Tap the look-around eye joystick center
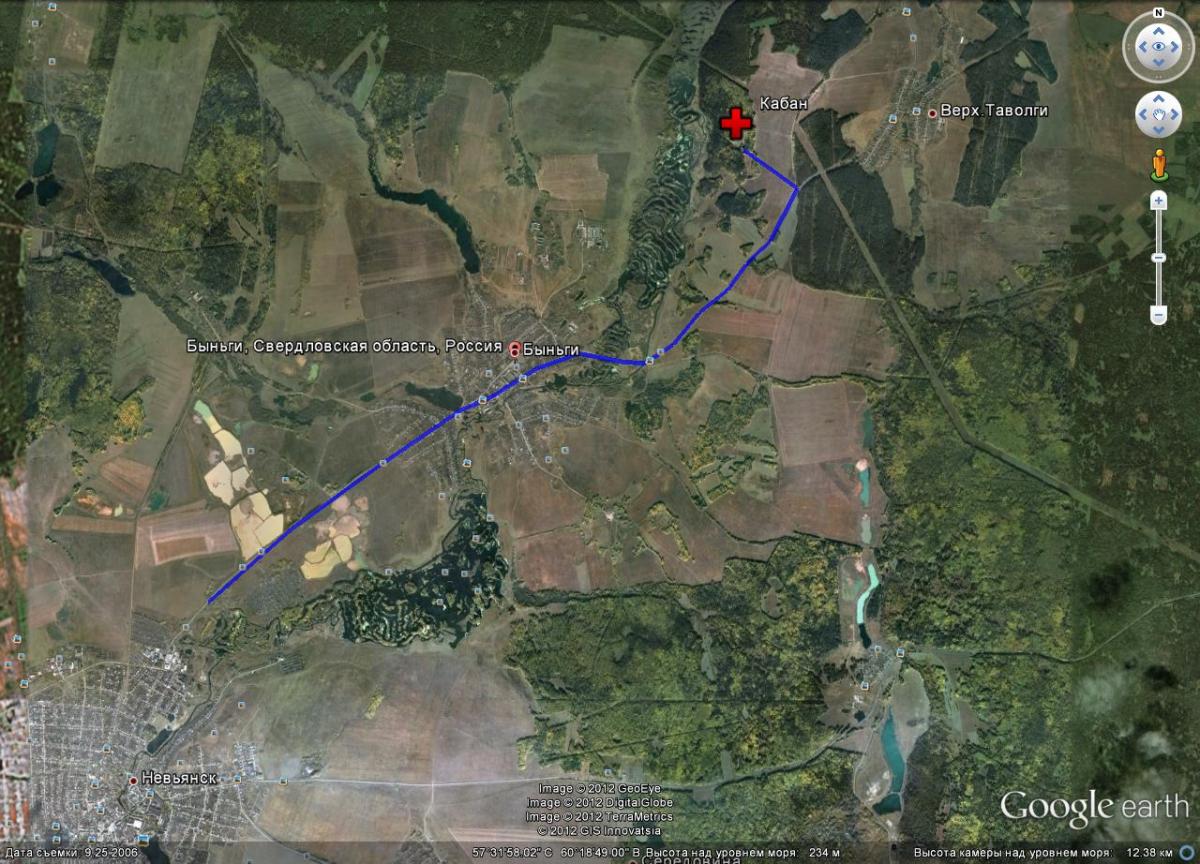Viewport: 1200px width, 864px height. click(x=1158, y=46)
